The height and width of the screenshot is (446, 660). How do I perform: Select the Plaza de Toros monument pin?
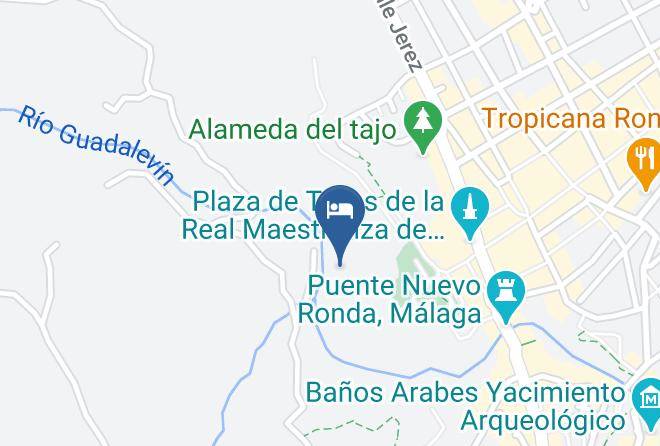point(470,212)
